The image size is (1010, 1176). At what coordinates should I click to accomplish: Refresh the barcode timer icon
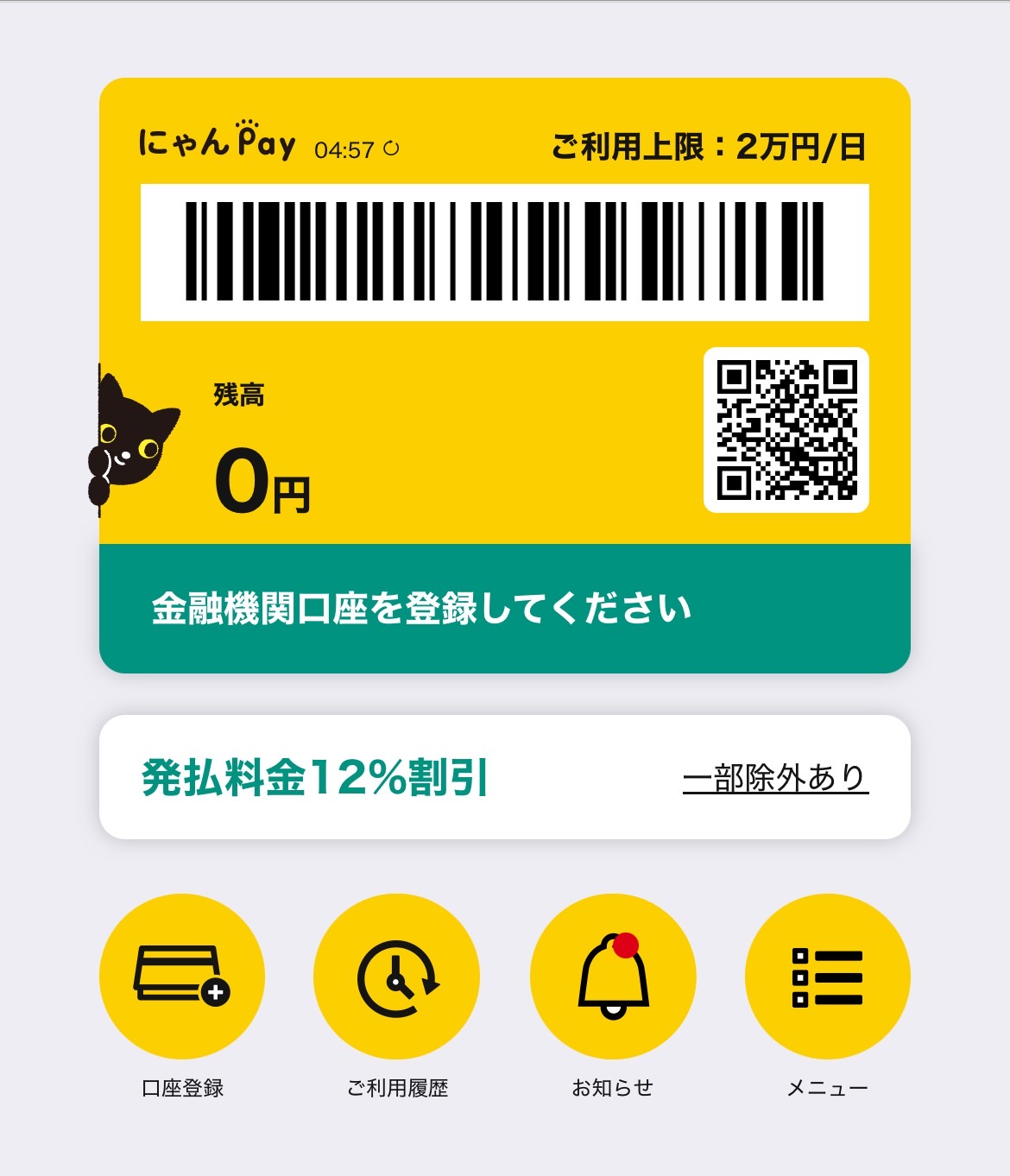tap(391, 149)
